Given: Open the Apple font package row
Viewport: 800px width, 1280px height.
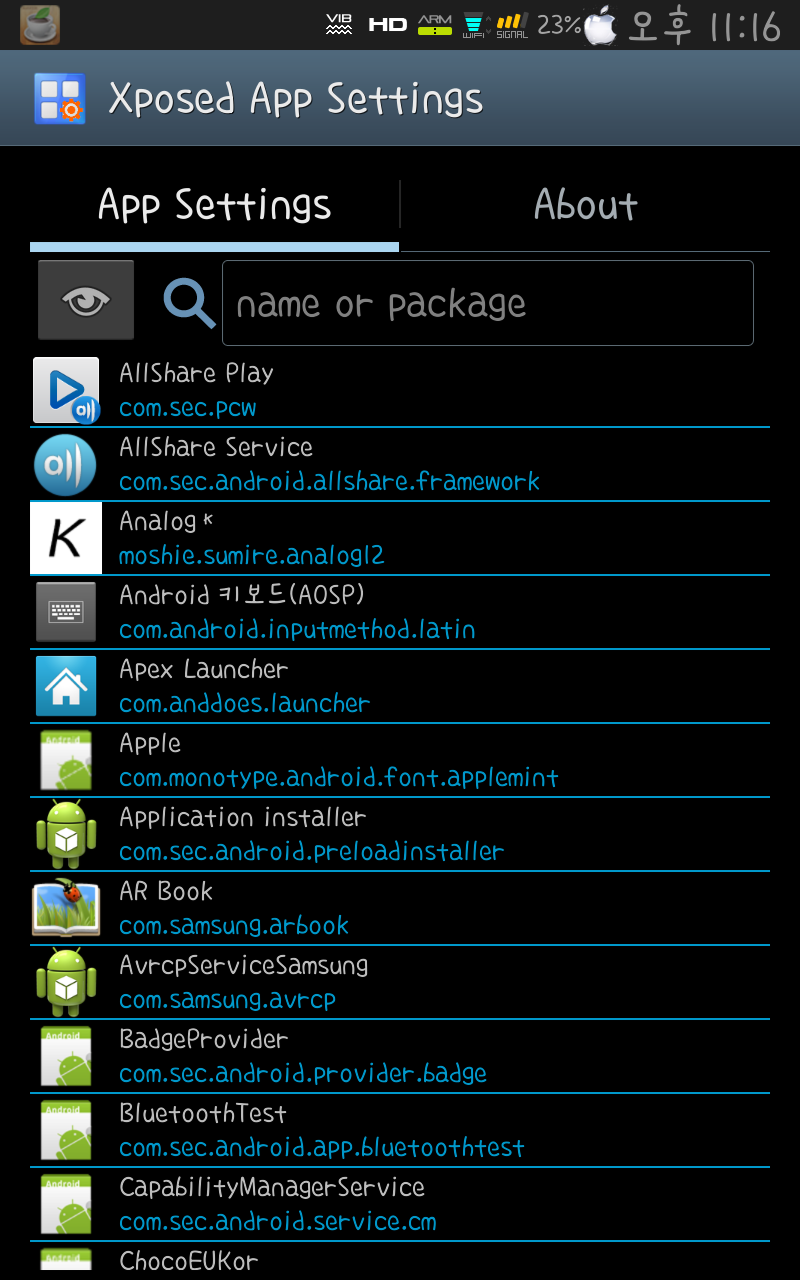Looking at the screenshot, I should (x=400, y=760).
